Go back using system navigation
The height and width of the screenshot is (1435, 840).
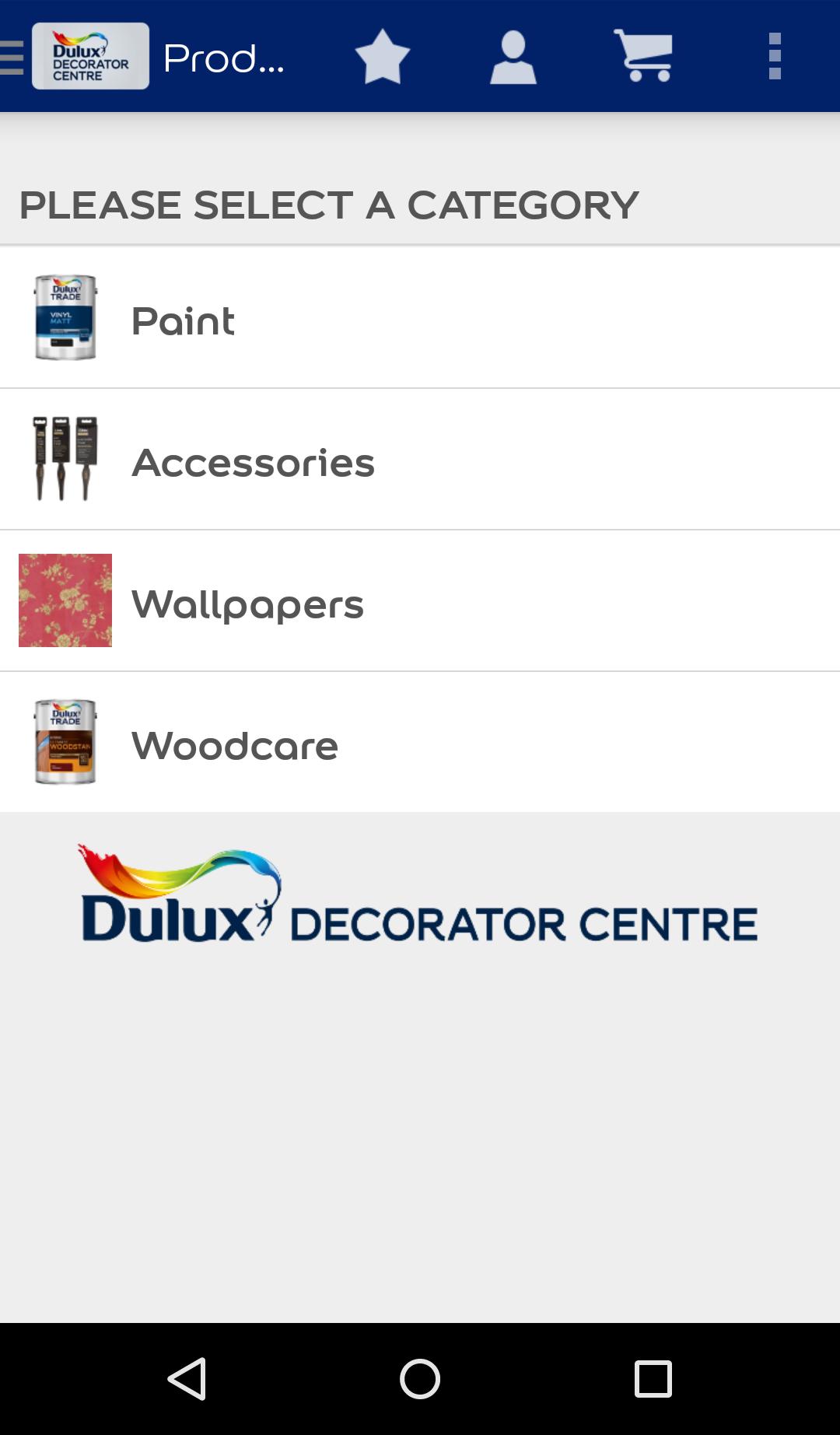[x=187, y=1379]
